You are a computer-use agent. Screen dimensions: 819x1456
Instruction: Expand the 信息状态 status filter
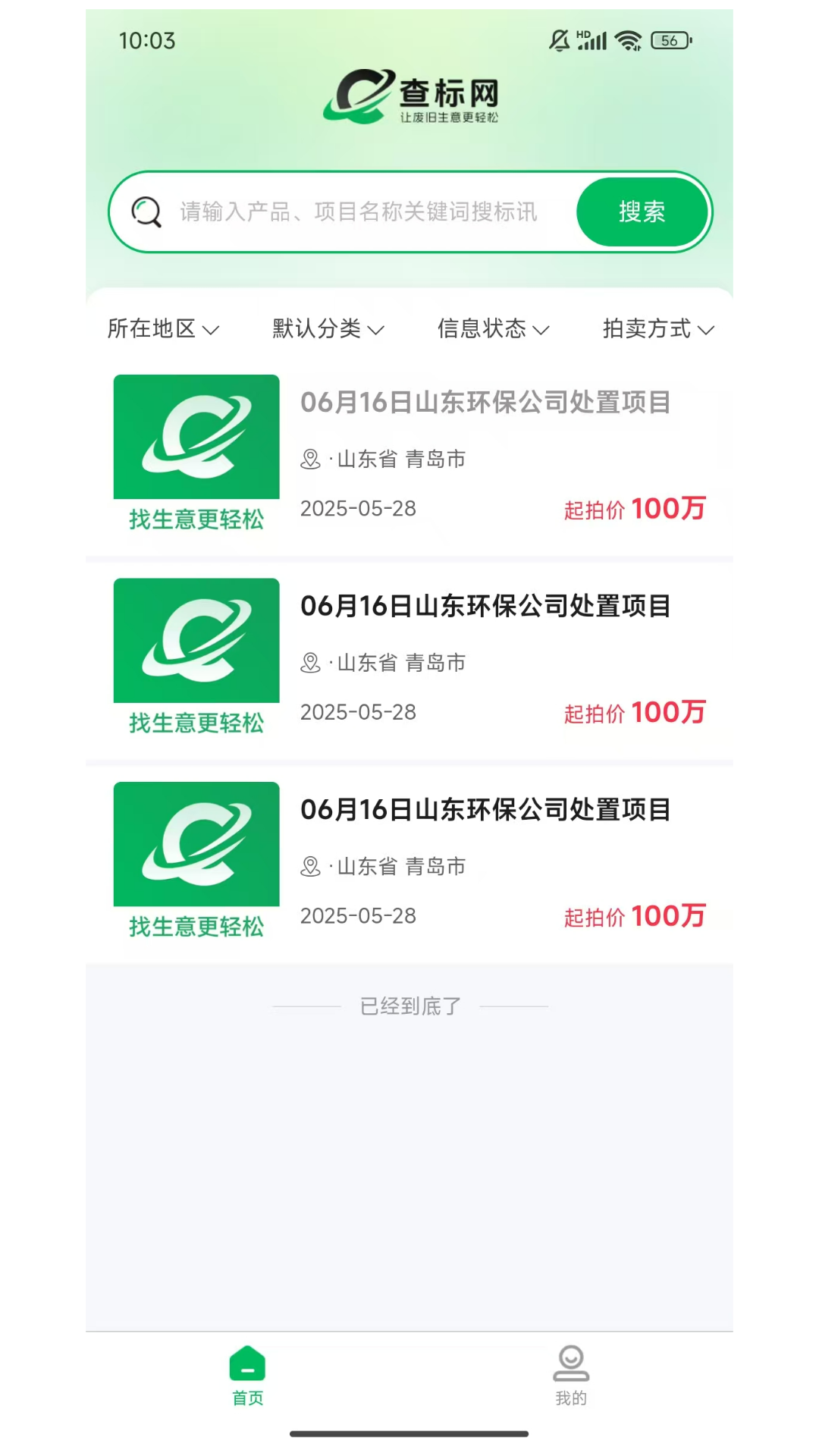point(494,328)
